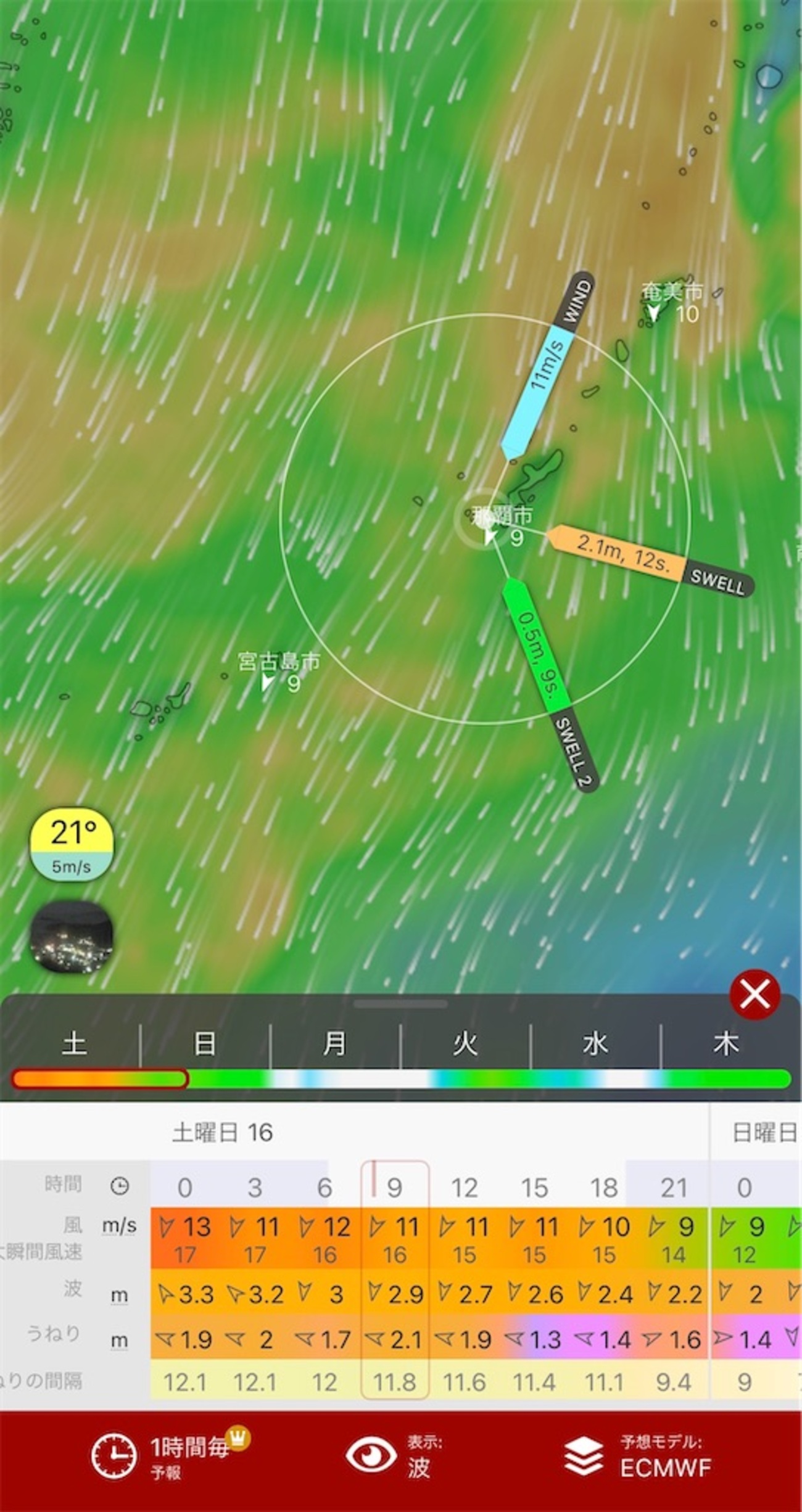Select the 木 day tab

726,1043
